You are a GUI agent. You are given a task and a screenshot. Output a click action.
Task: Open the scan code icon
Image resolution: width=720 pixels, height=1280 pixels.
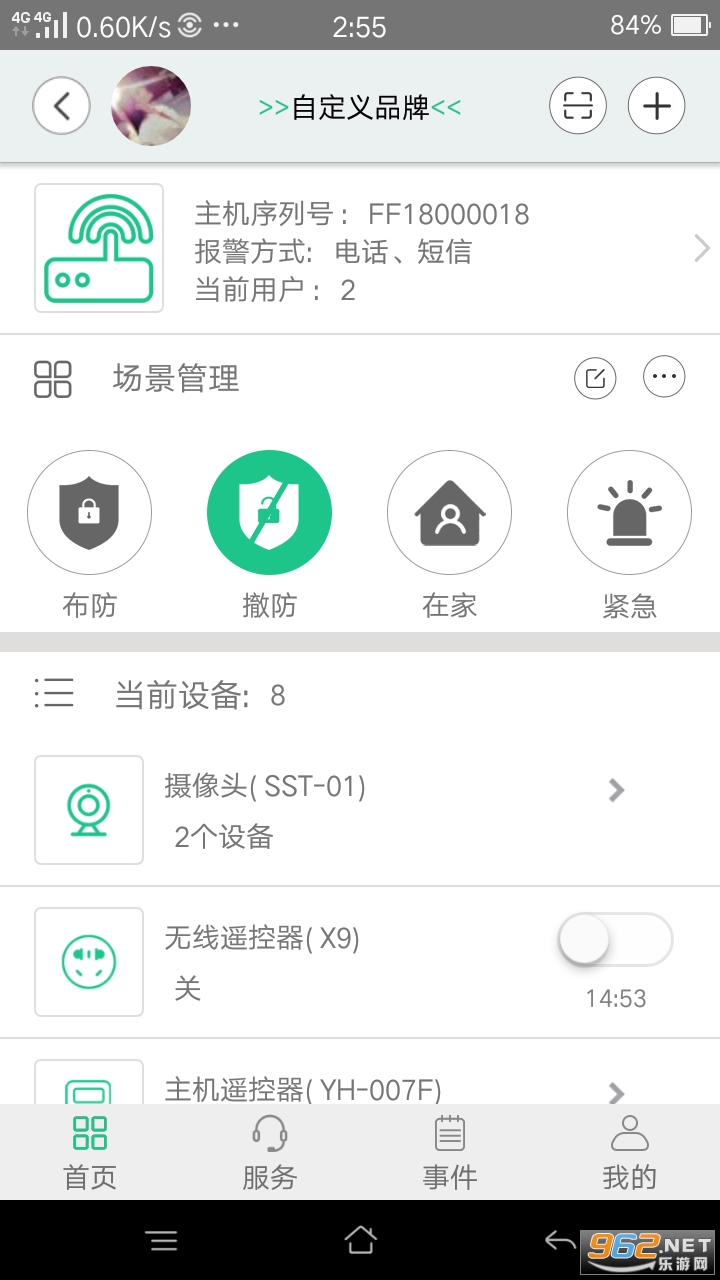[578, 105]
